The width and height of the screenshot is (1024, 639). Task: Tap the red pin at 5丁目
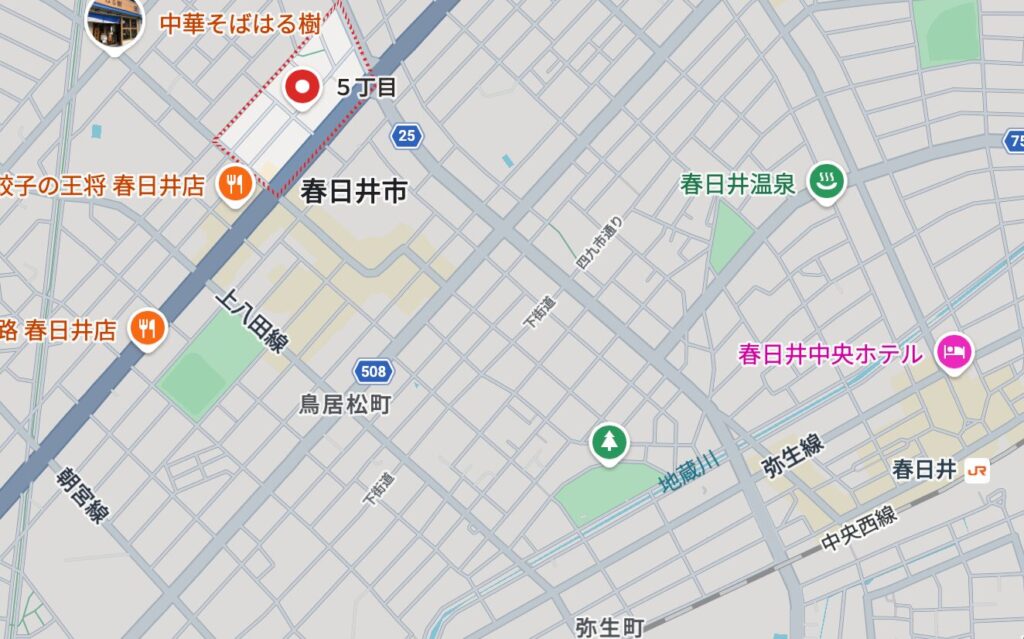[300, 88]
